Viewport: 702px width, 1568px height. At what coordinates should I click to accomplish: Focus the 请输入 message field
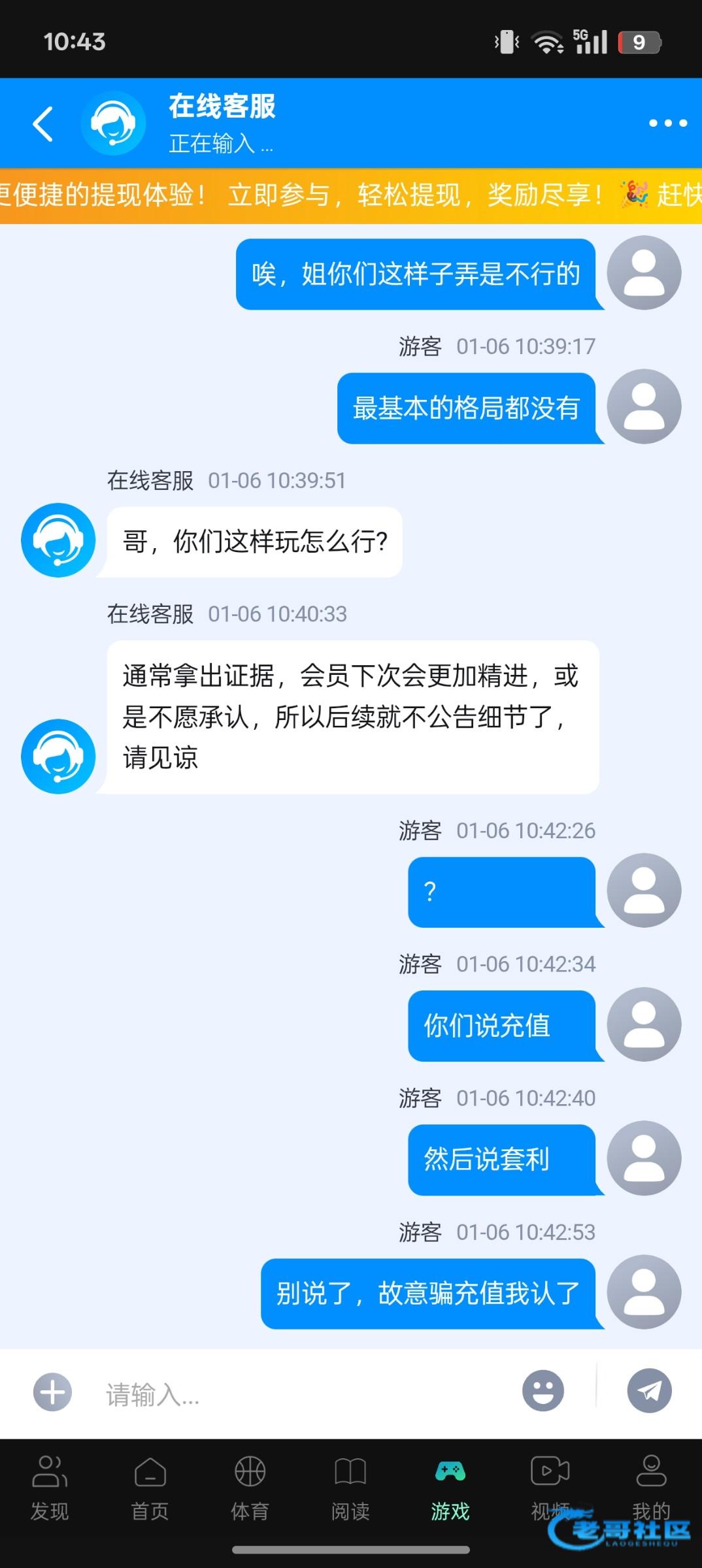(301, 1395)
